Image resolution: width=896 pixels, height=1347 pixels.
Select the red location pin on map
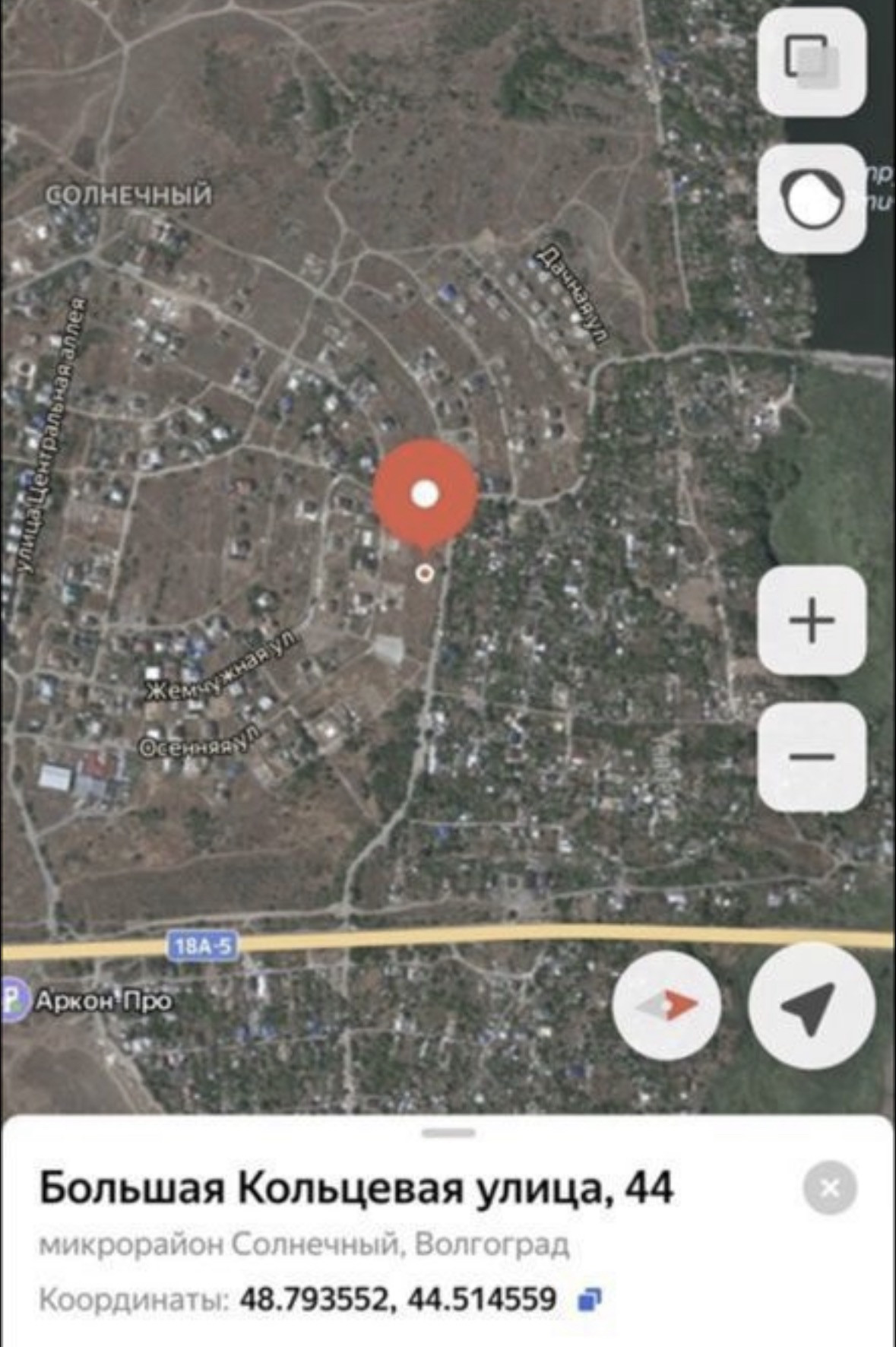point(425,494)
